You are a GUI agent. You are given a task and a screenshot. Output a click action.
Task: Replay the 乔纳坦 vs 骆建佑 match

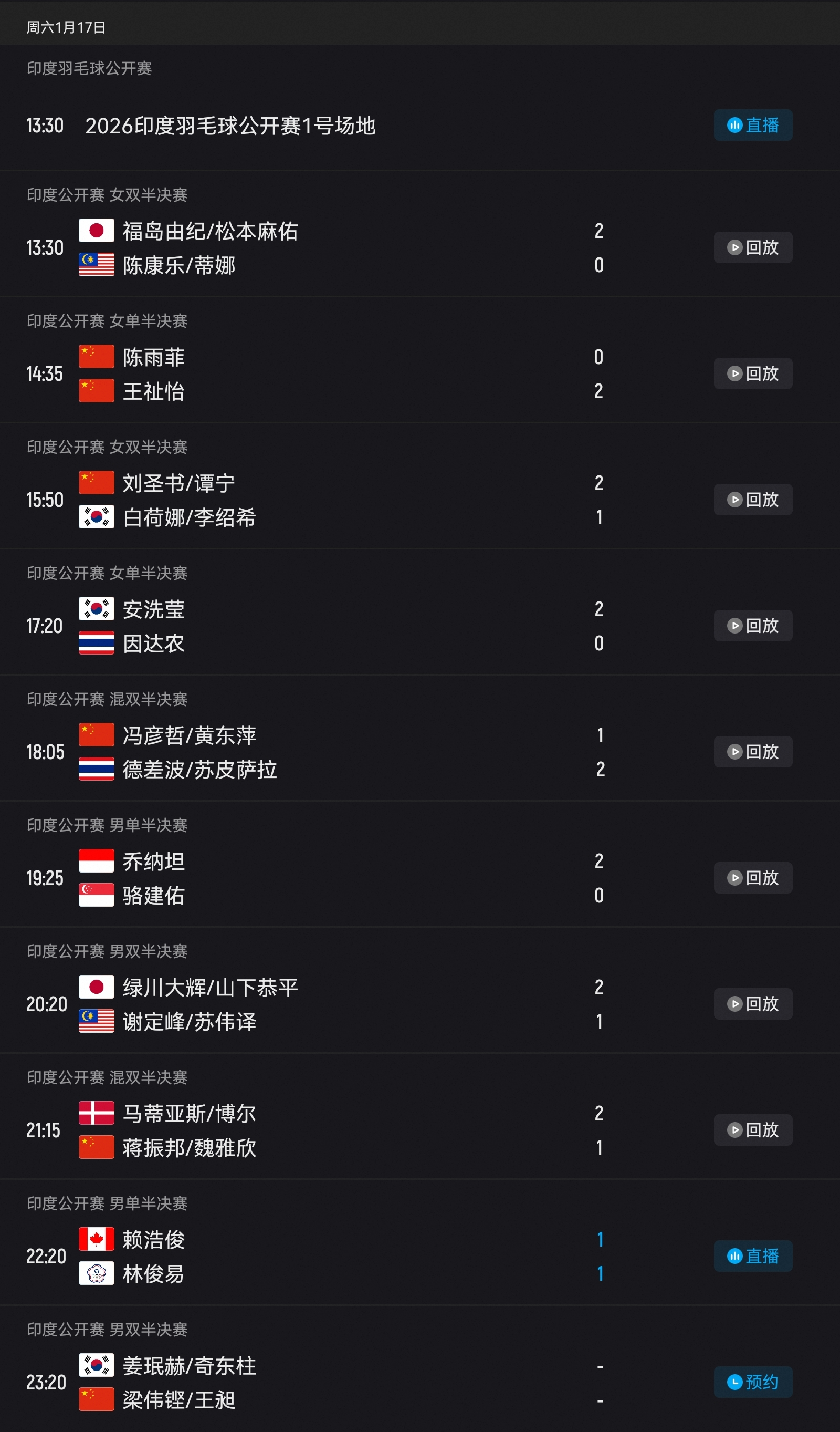coord(752,878)
